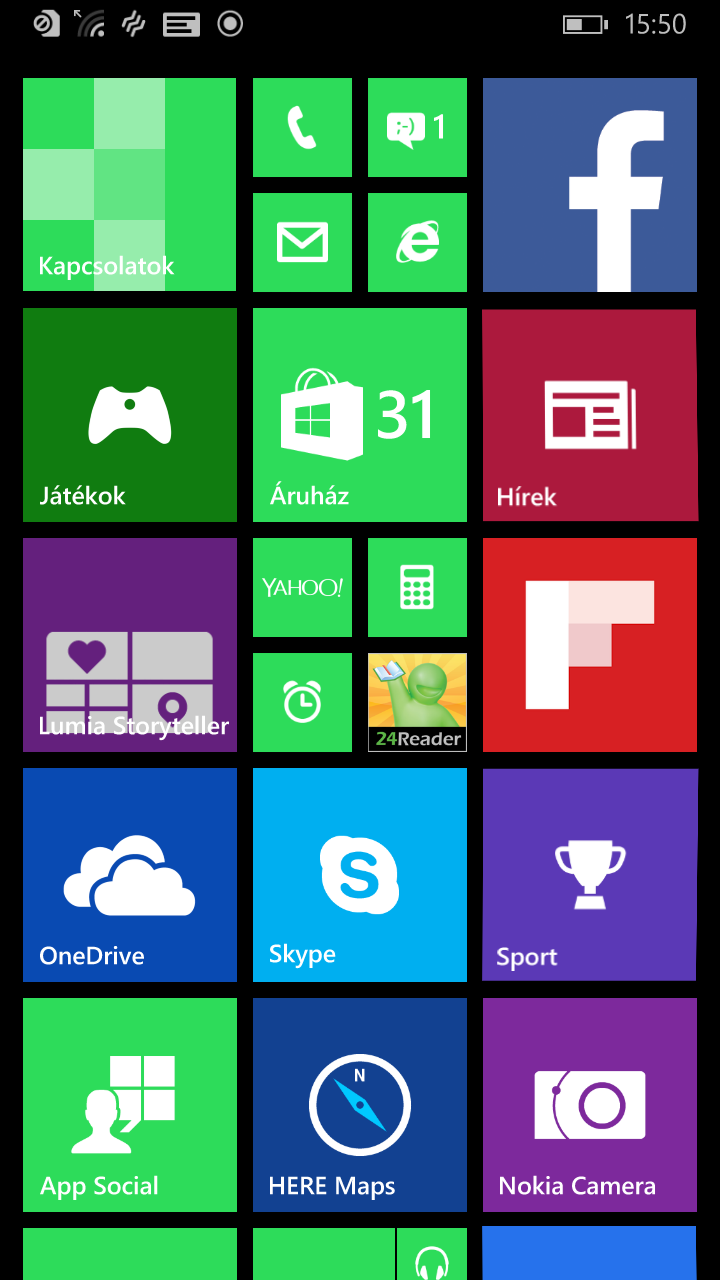Viewport: 720px width, 1280px height.
Task: Launch the calculator
Action: point(417,587)
